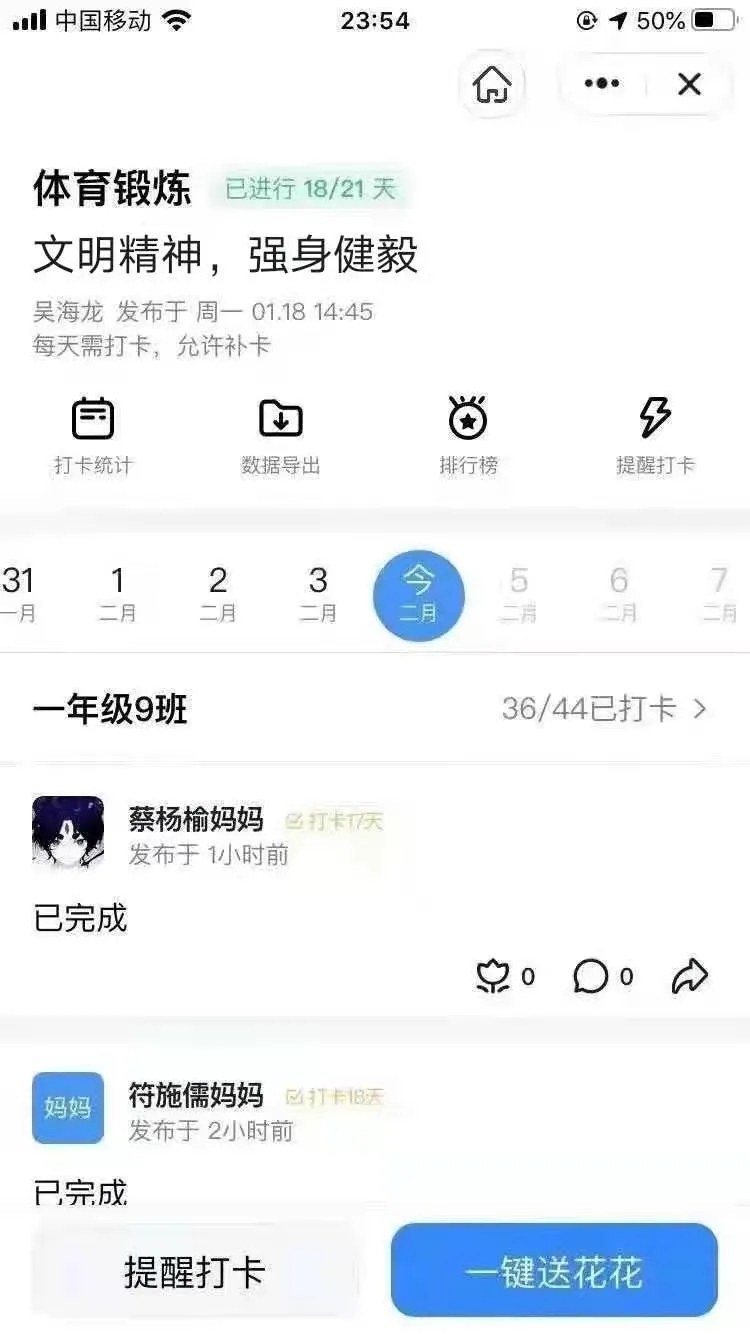The width and height of the screenshot is (750, 1334).
Task: Open the three-dot more menu
Action: pyautogui.click(x=602, y=85)
